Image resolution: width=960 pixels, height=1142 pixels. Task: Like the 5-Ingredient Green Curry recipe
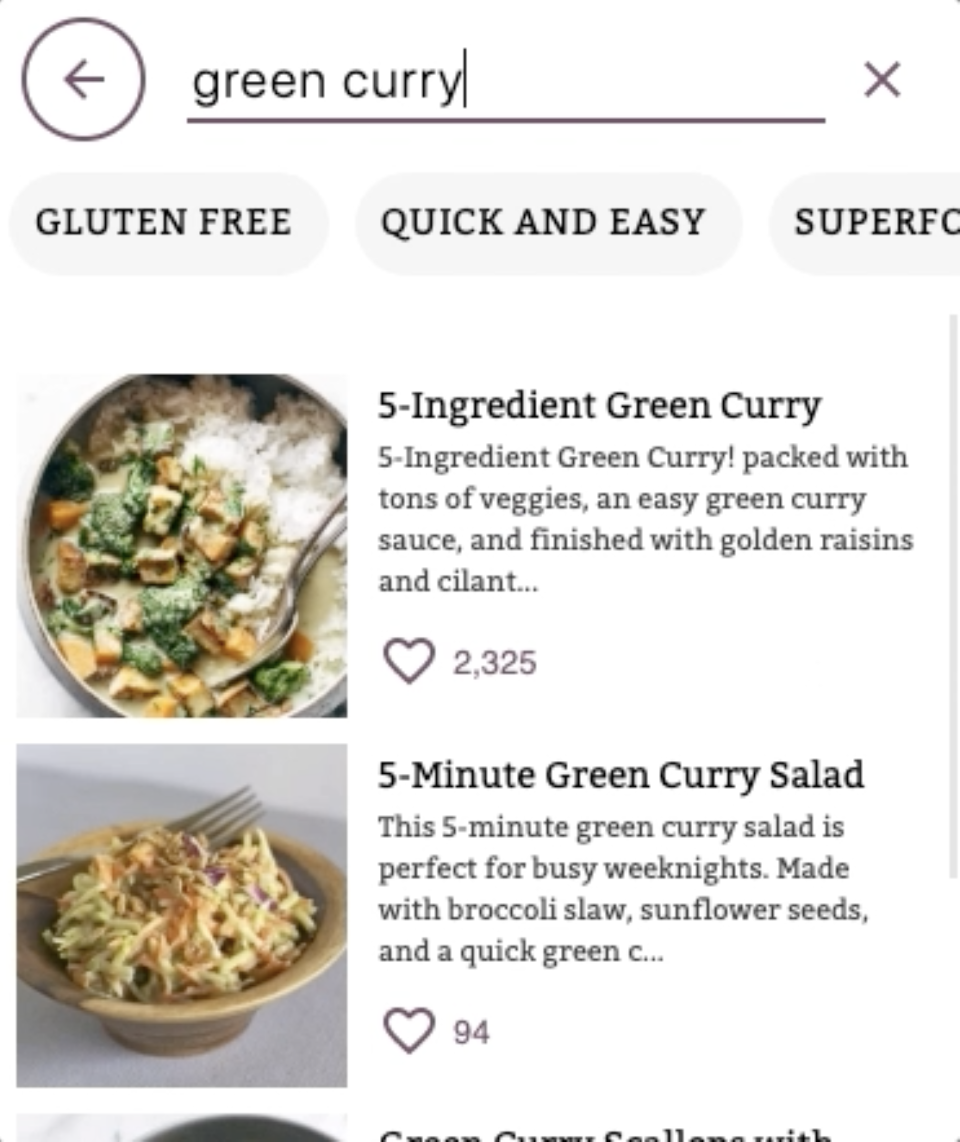[409, 662]
